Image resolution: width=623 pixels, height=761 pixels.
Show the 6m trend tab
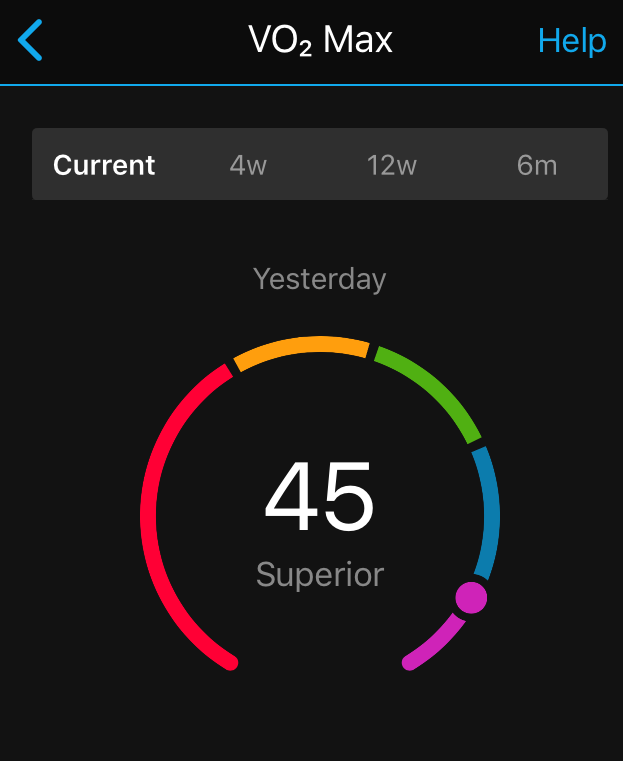click(x=536, y=165)
